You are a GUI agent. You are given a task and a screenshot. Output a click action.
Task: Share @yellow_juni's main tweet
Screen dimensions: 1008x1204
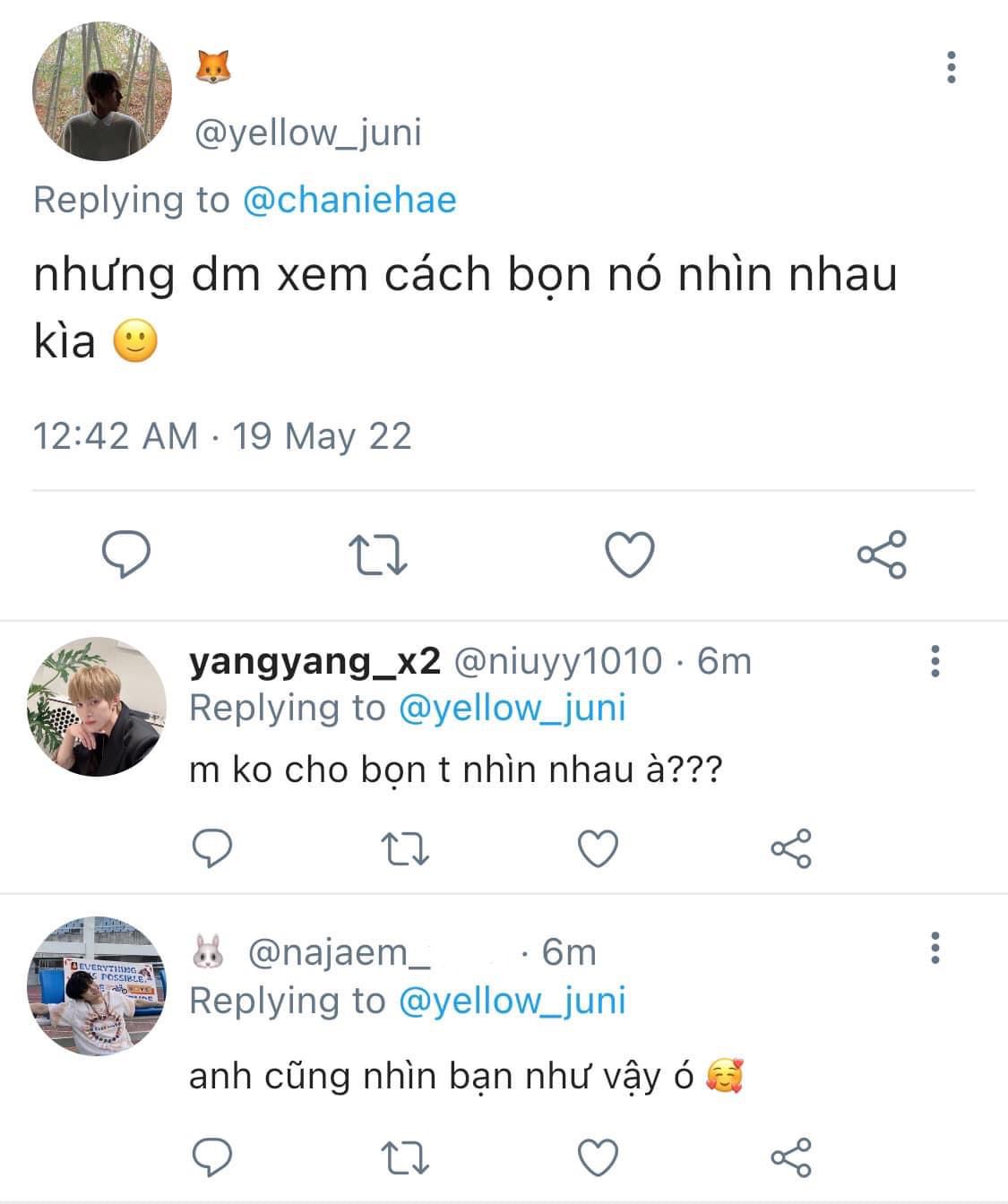point(883,554)
